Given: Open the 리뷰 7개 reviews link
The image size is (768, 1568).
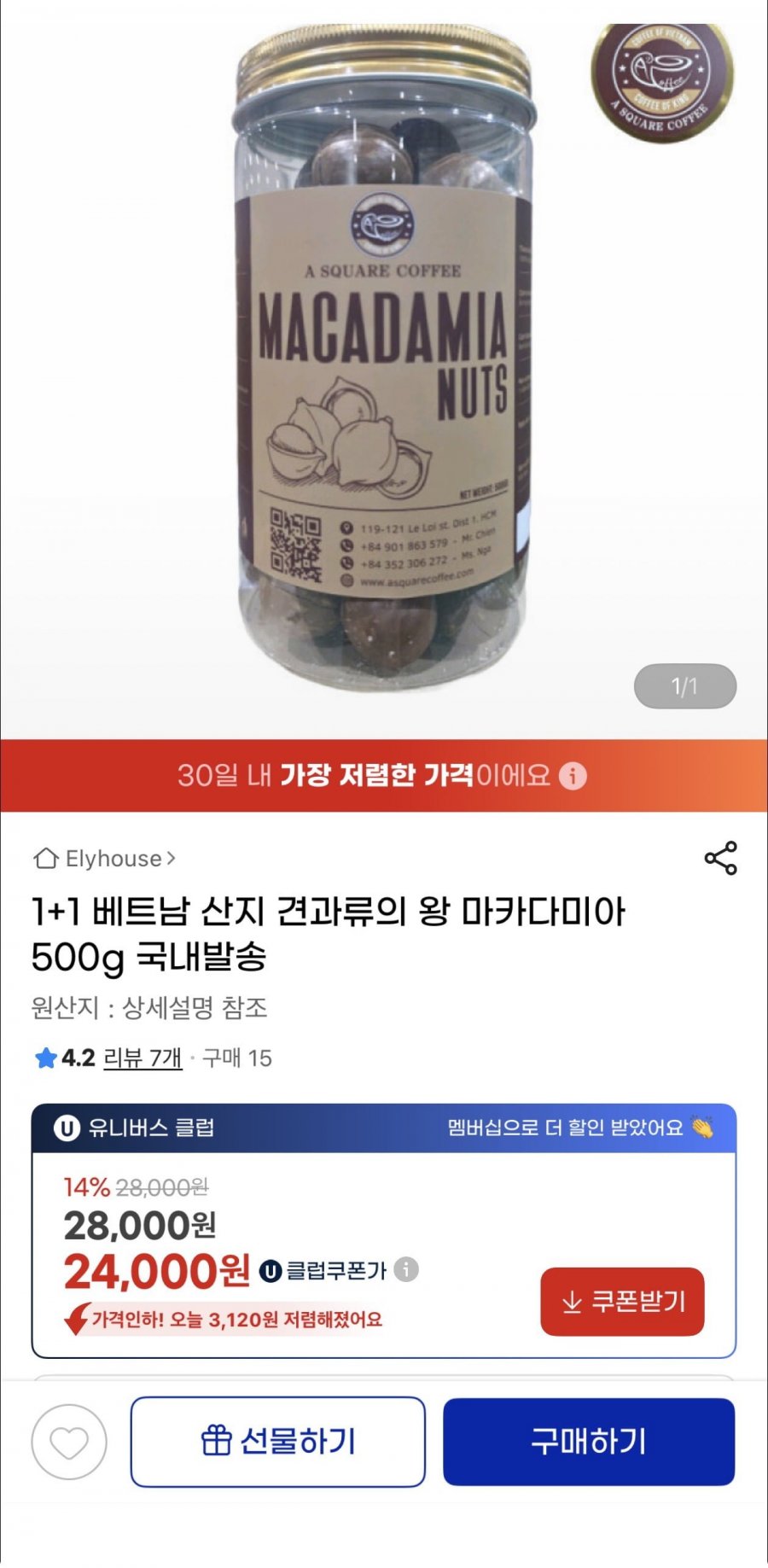Looking at the screenshot, I should 143,1058.
